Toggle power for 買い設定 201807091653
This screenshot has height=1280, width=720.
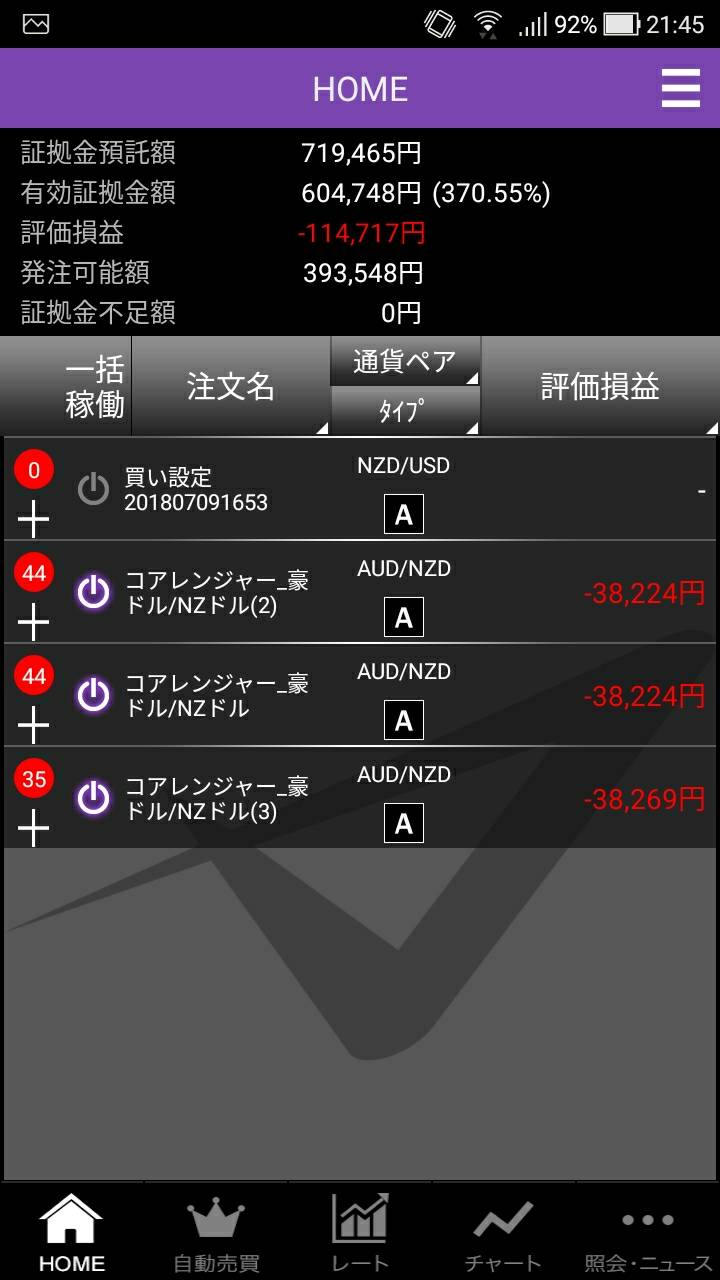point(93,490)
